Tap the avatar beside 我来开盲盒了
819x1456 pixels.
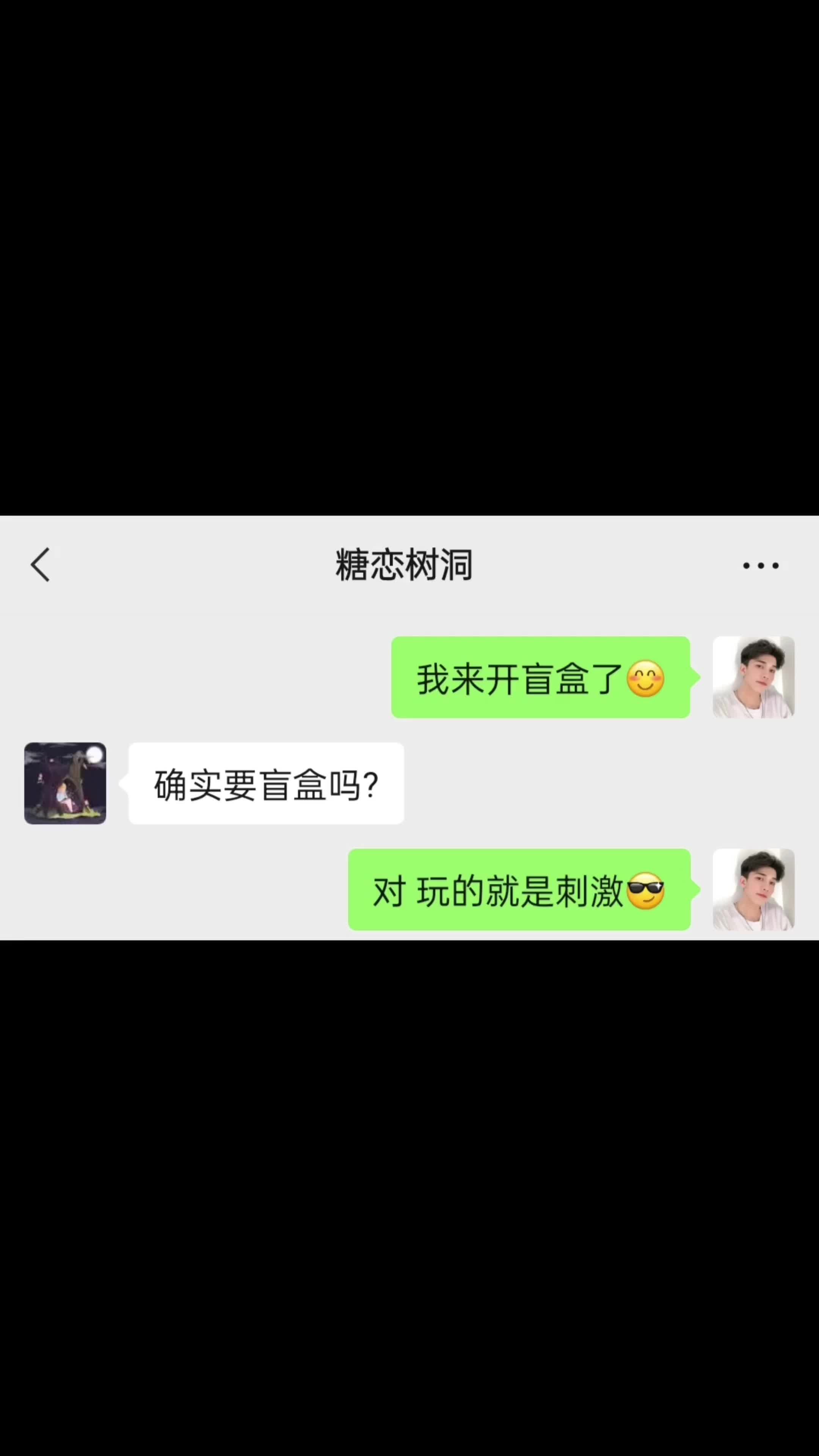click(753, 677)
